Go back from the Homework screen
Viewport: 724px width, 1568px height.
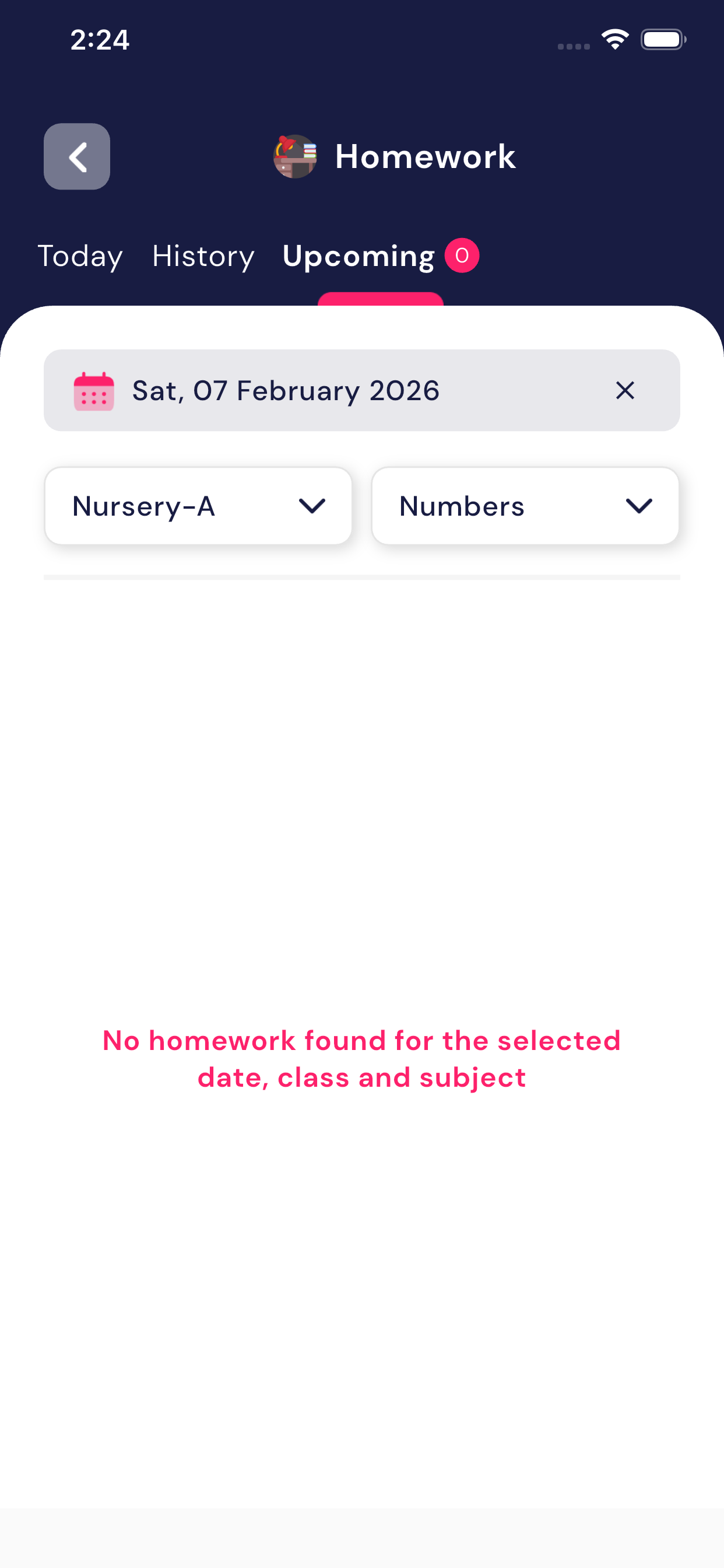77,156
